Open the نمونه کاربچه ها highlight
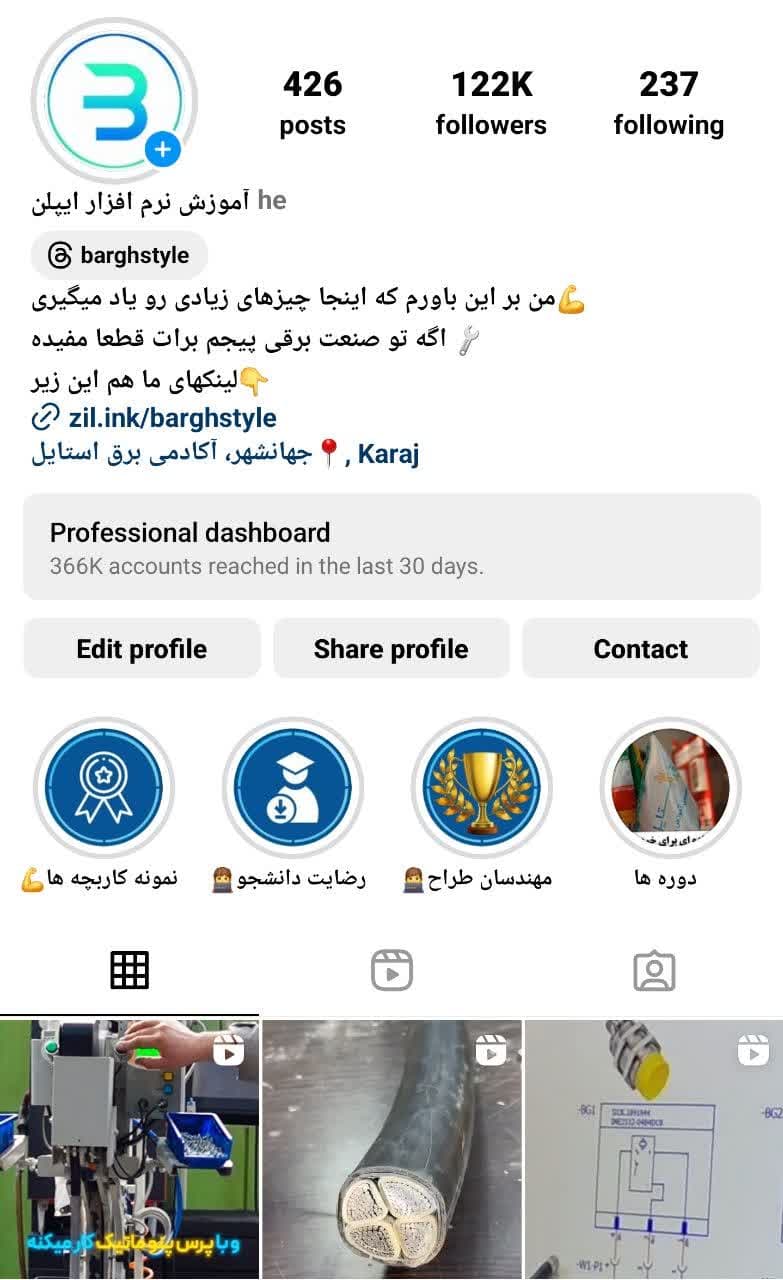 [103, 788]
